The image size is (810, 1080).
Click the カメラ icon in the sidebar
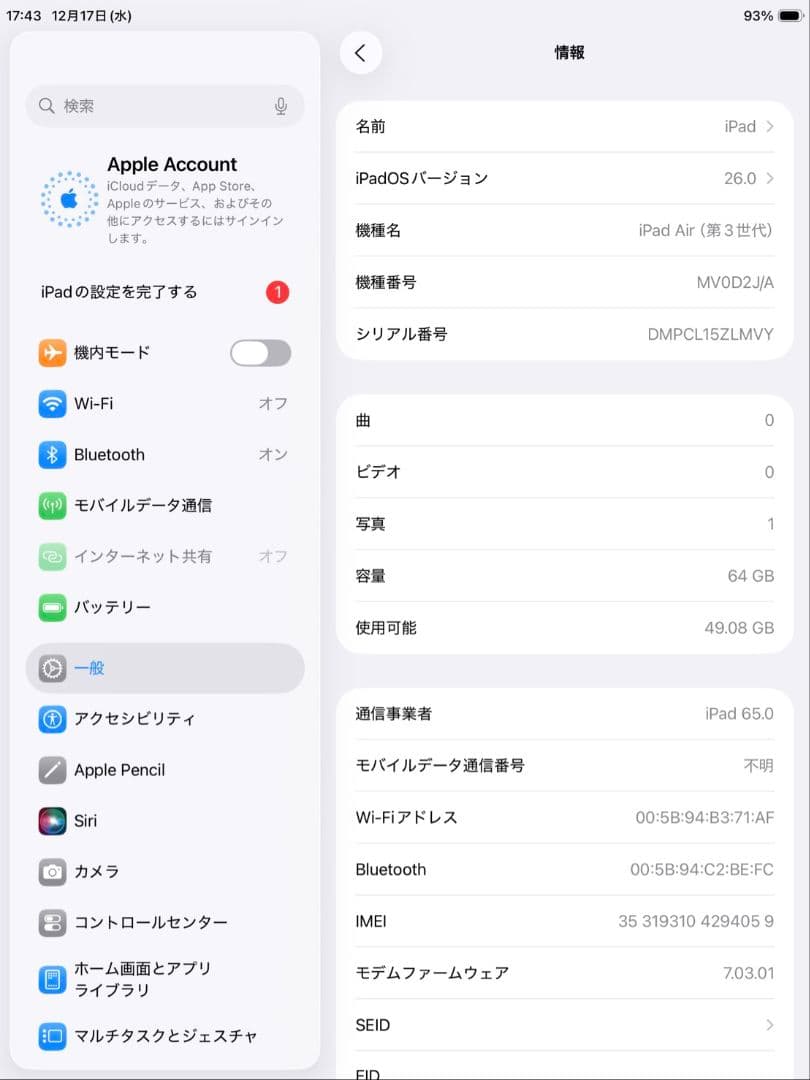pyautogui.click(x=51, y=871)
